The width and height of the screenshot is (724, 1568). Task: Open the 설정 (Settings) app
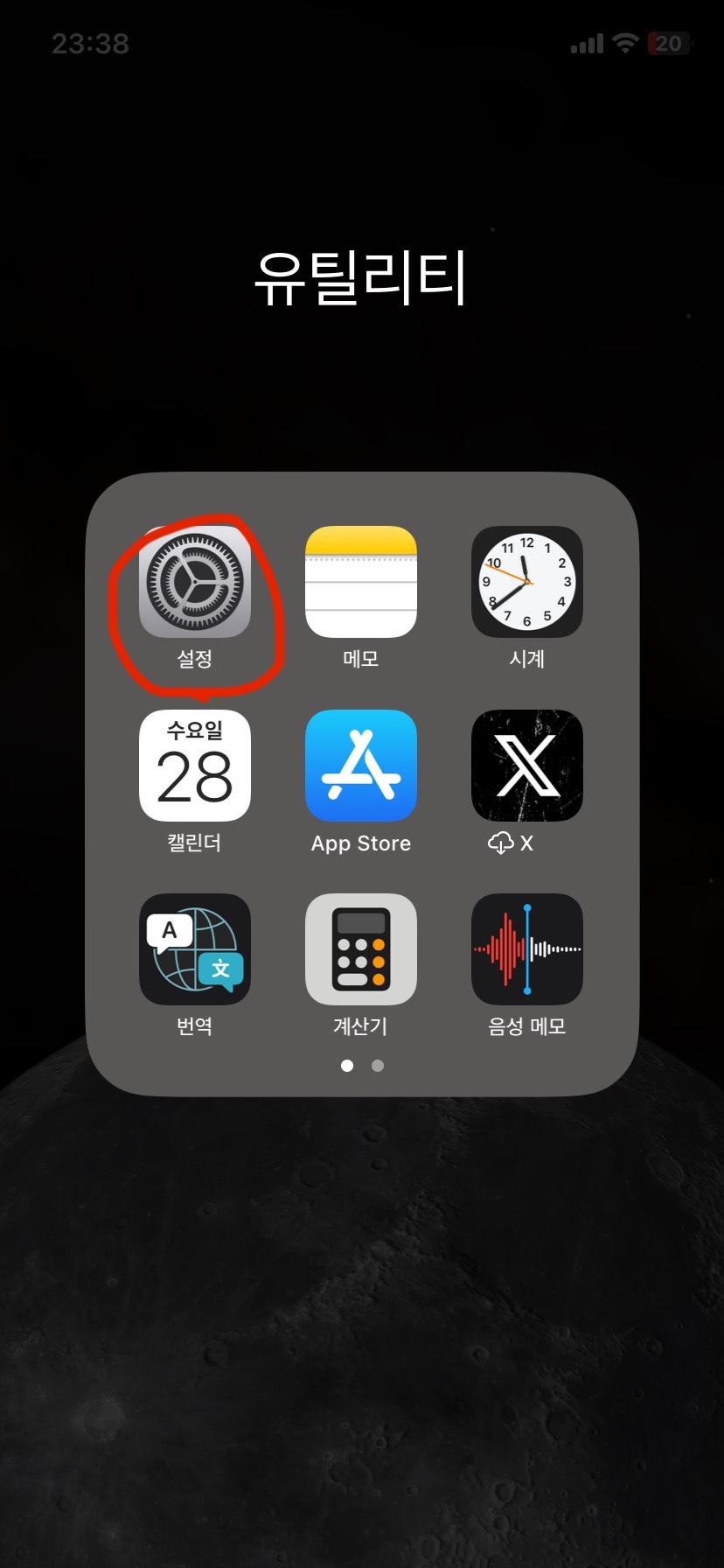coord(195,582)
